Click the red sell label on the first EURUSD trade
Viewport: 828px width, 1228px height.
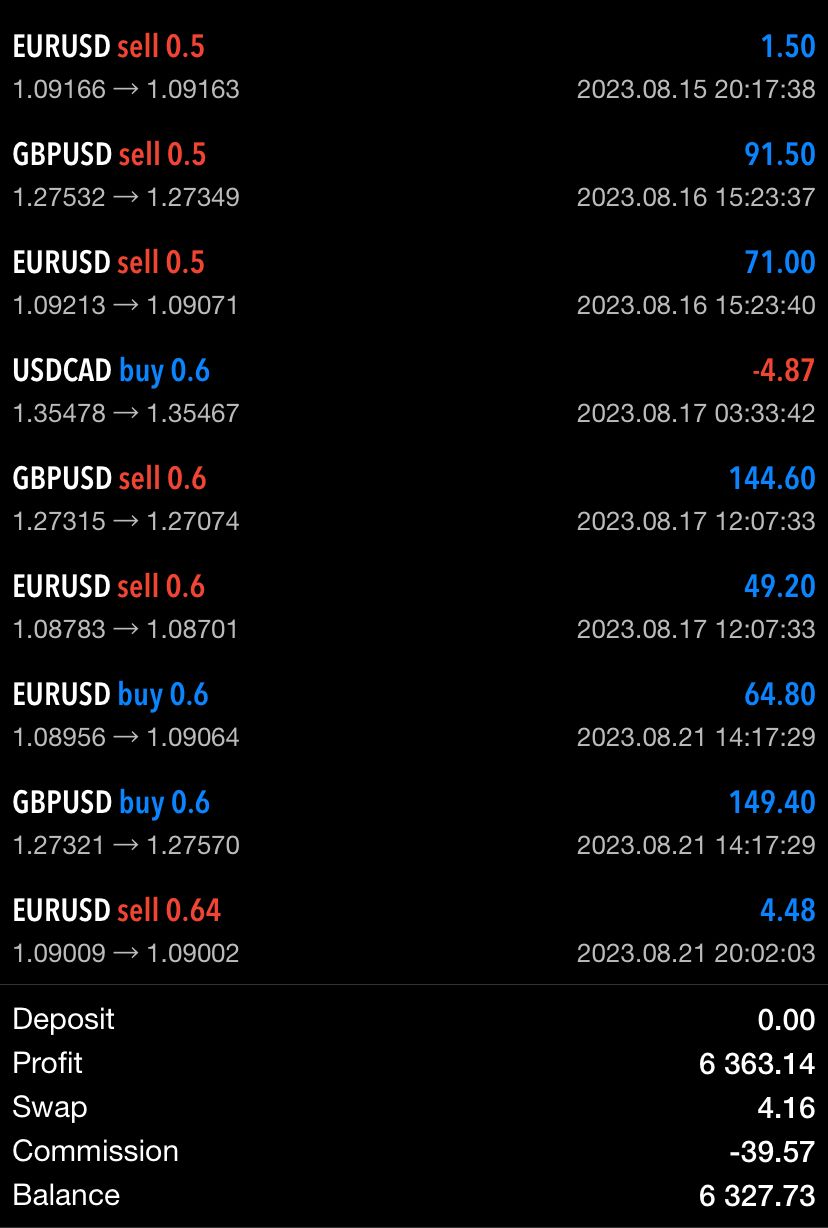140,45
